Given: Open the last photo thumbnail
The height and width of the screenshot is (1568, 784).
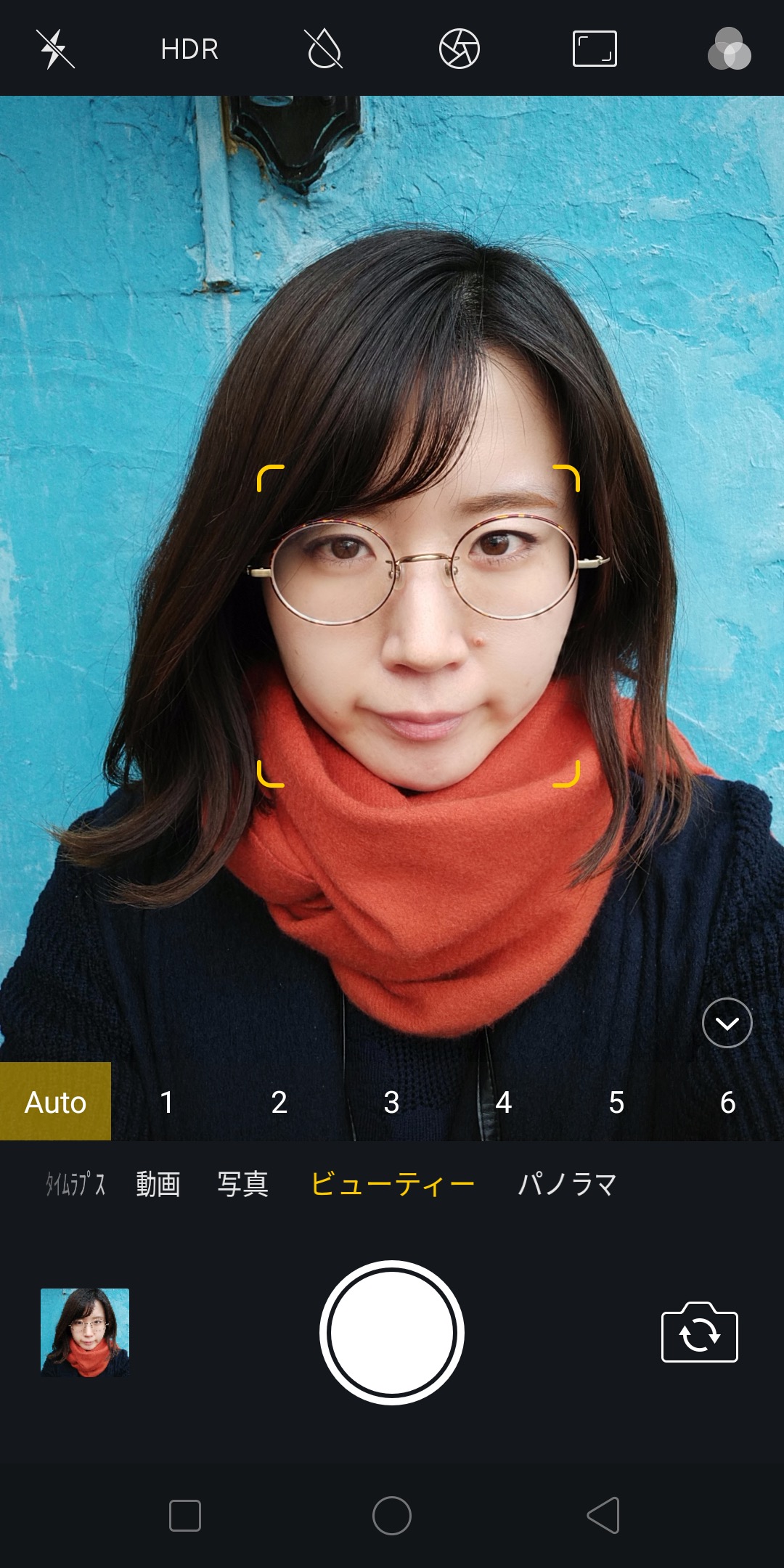Looking at the screenshot, I should 85,1332.
